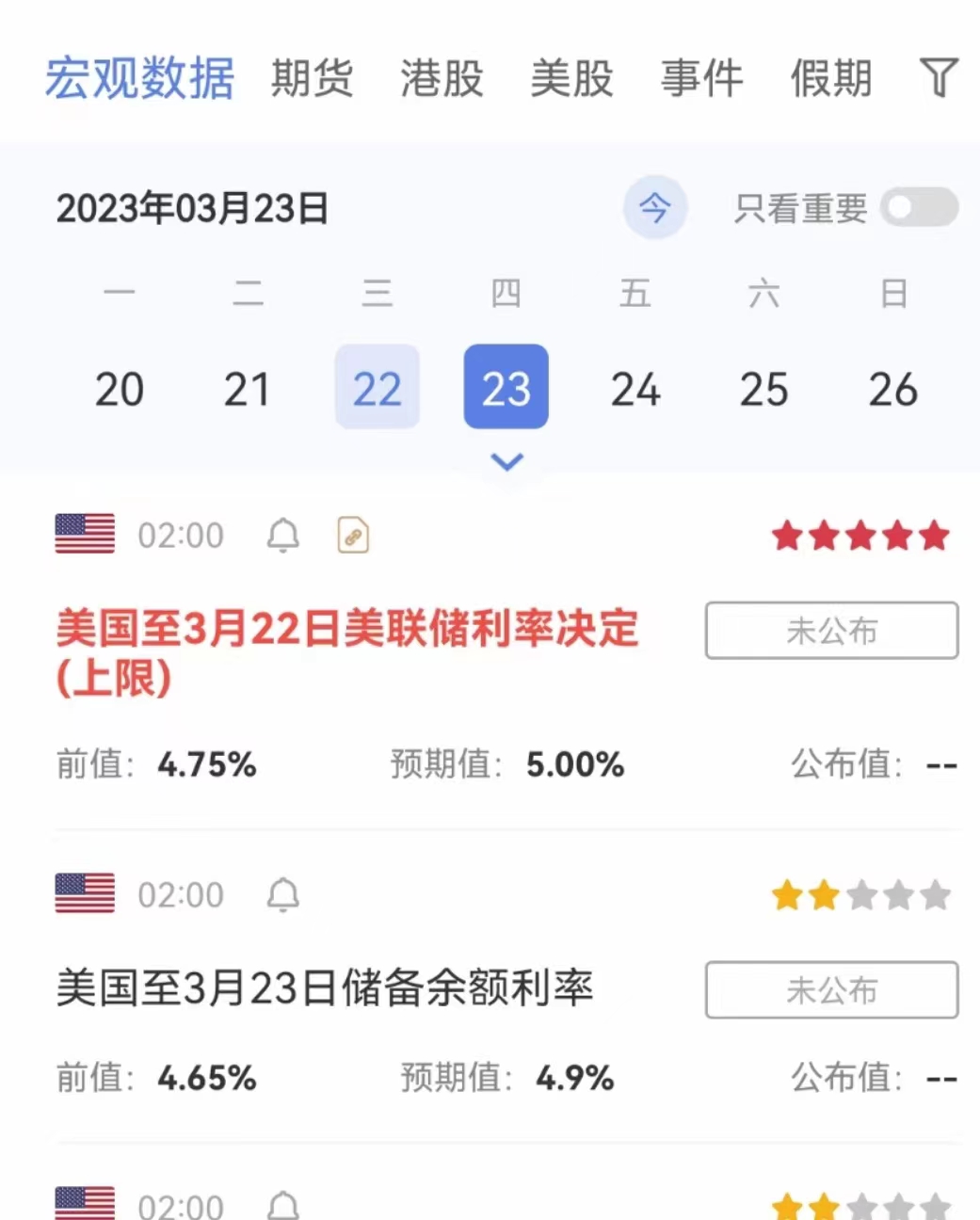Click the 未公布 button for the Fed rate decision

[831, 632]
